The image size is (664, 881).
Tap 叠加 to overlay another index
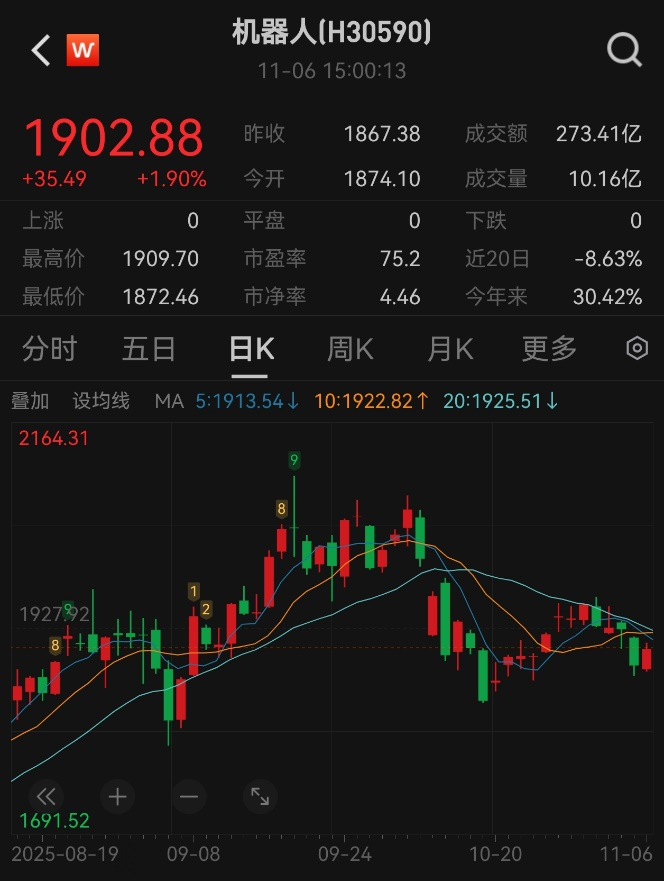click(x=30, y=401)
